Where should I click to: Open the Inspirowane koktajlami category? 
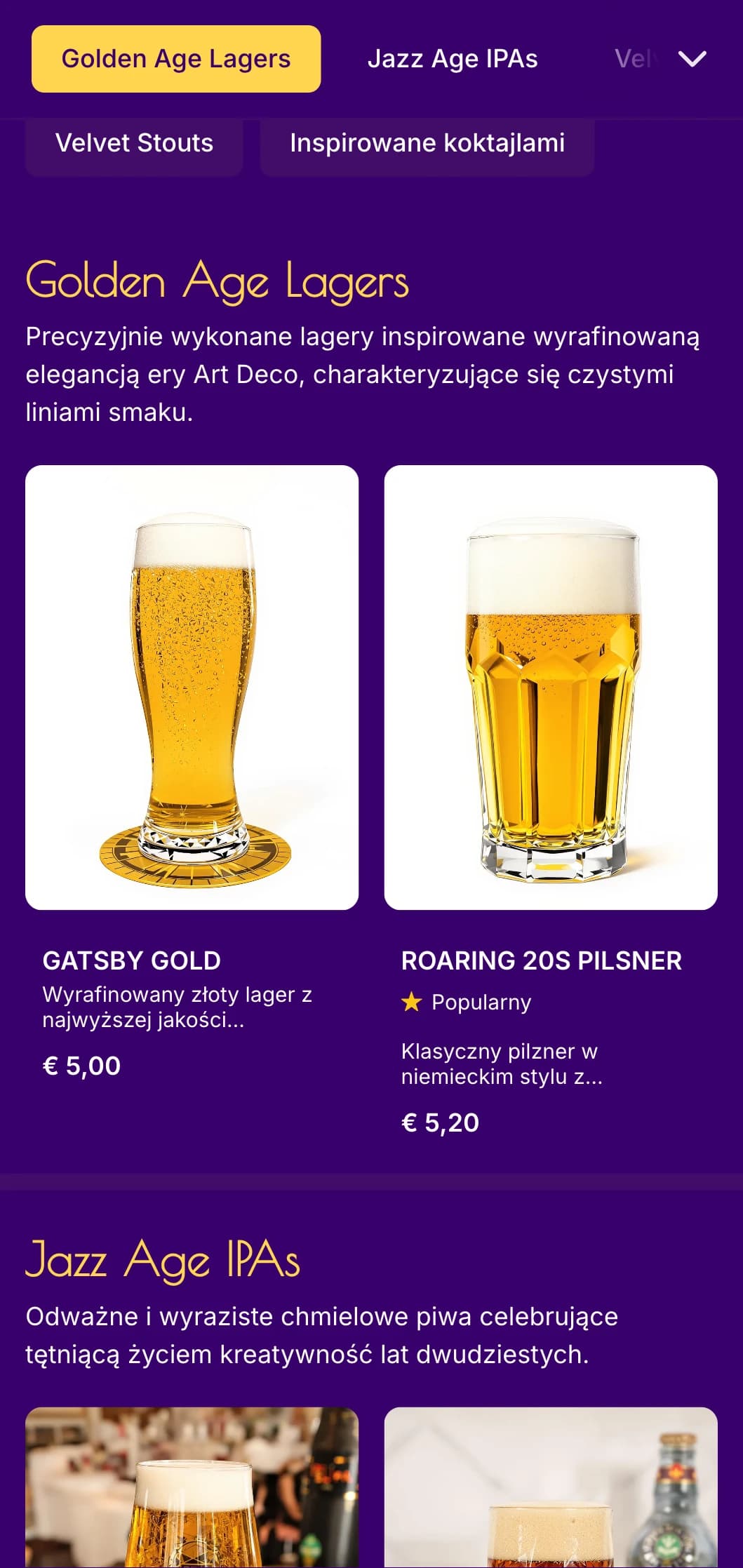(x=427, y=143)
